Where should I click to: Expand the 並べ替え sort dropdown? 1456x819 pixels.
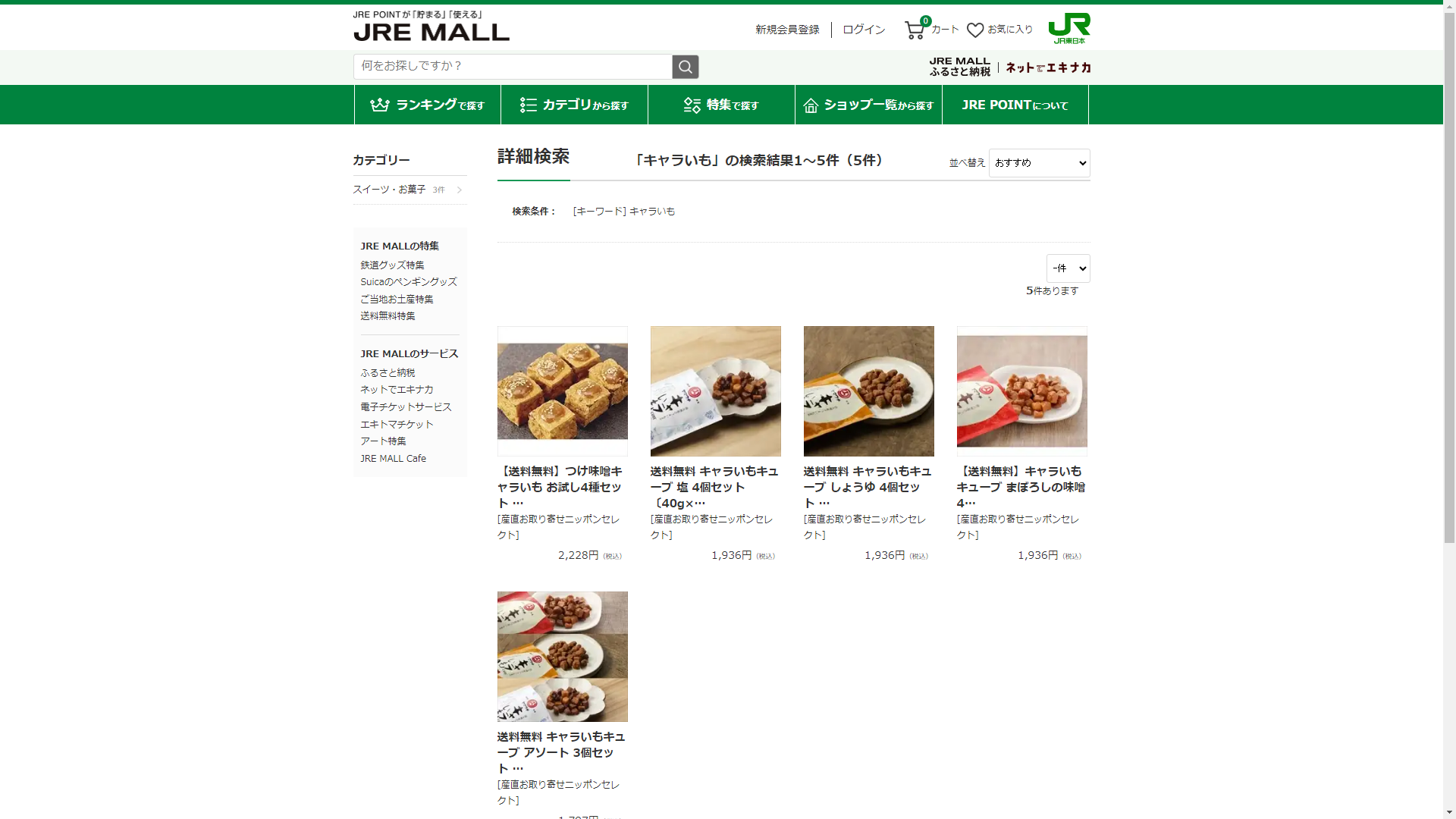tap(1039, 163)
